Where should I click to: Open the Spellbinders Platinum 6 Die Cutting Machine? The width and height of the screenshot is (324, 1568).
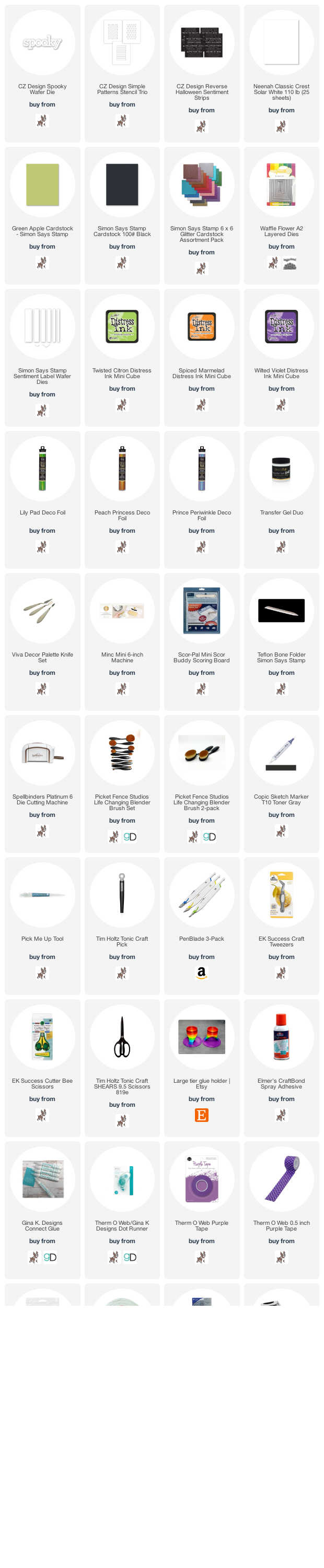tap(42, 753)
